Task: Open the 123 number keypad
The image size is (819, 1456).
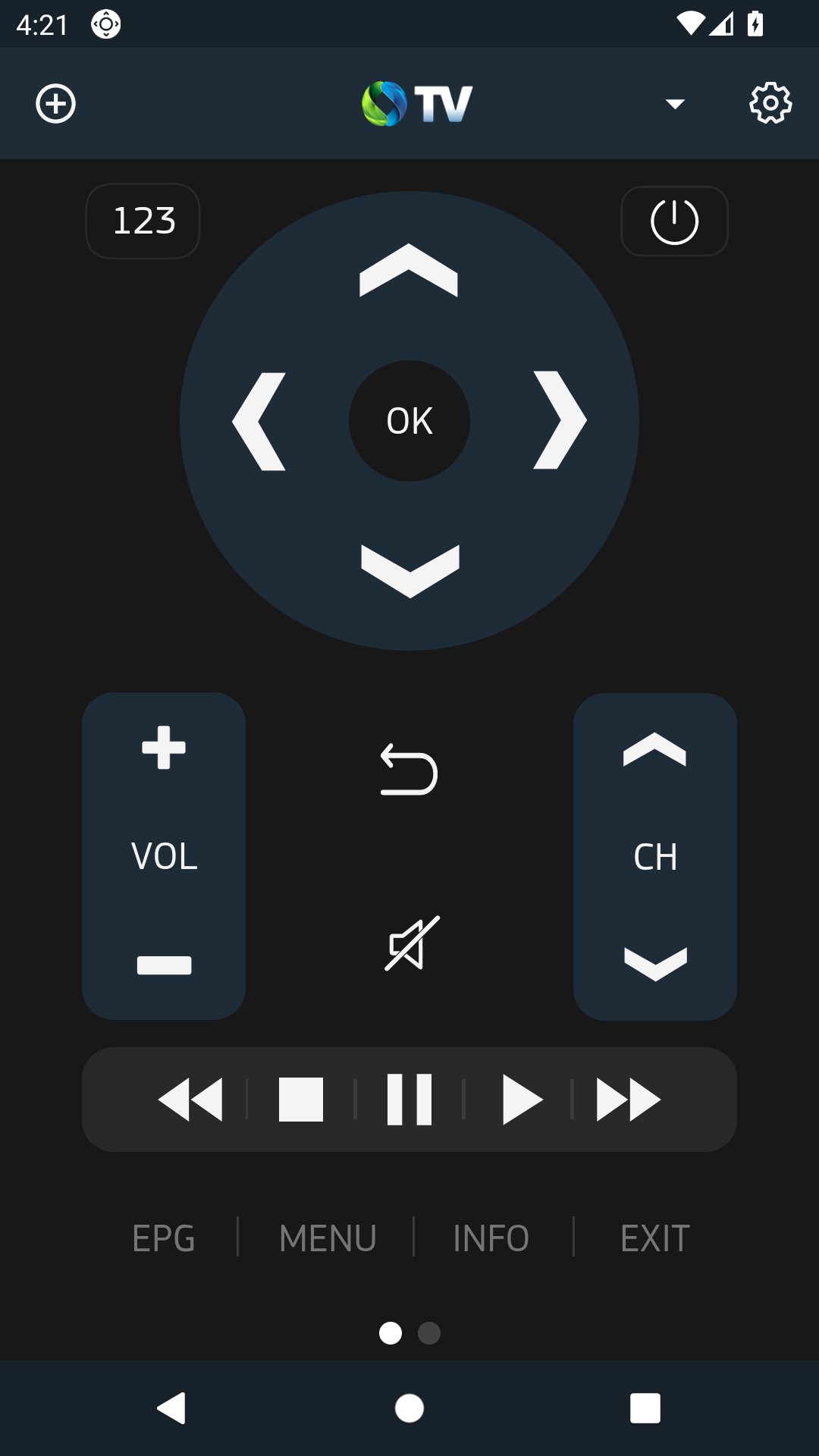Action: point(143,221)
